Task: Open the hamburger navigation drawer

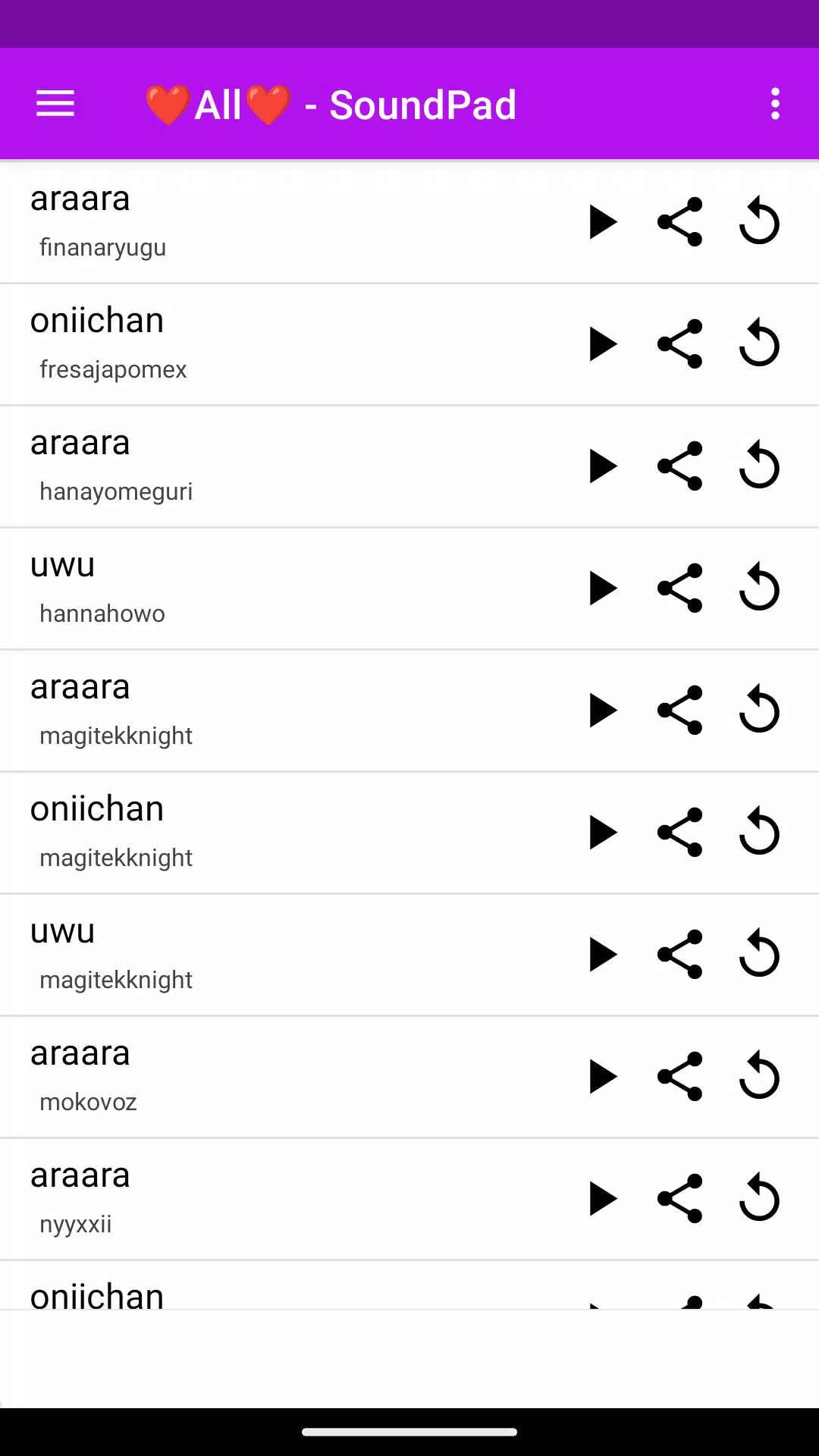Action: pyautogui.click(x=55, y=104)
